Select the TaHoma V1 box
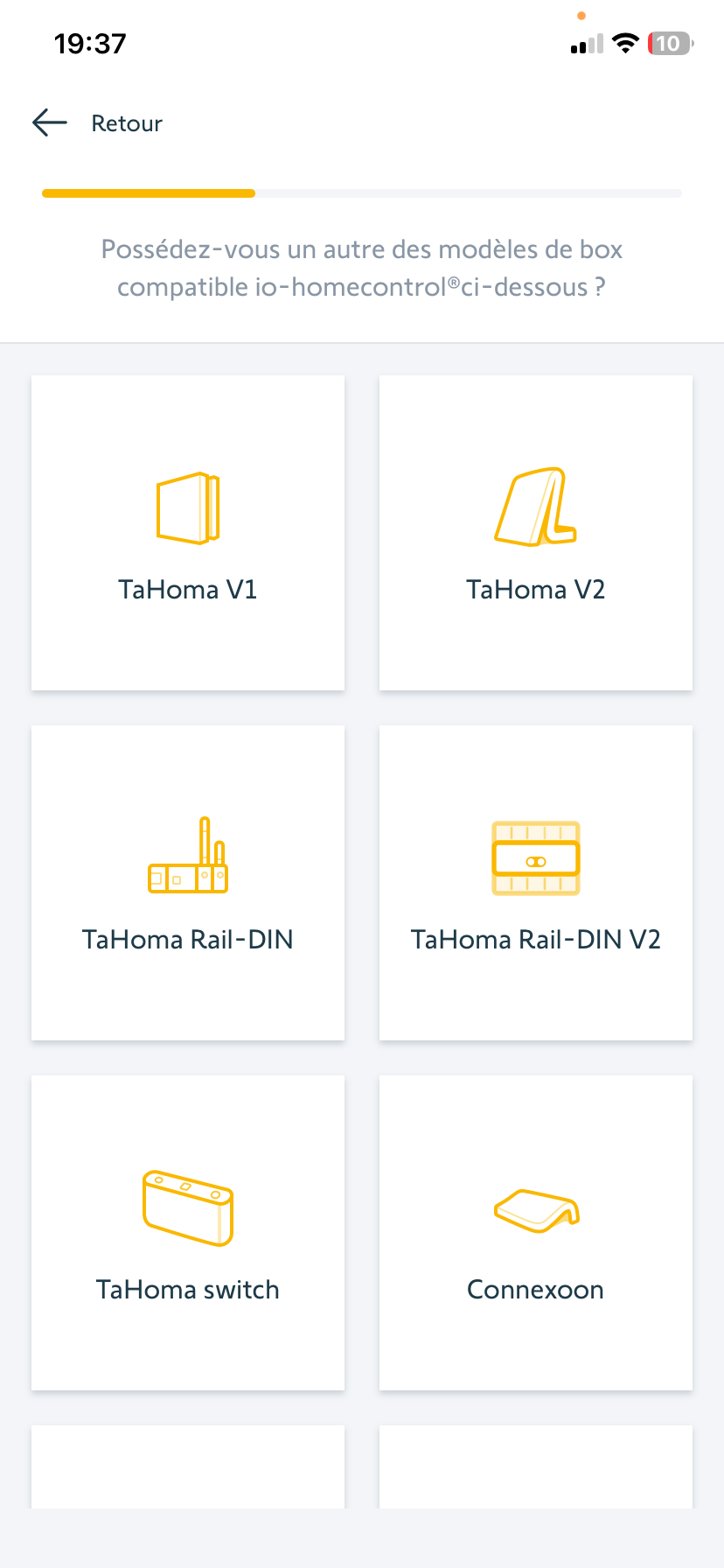 pos(188,533)
